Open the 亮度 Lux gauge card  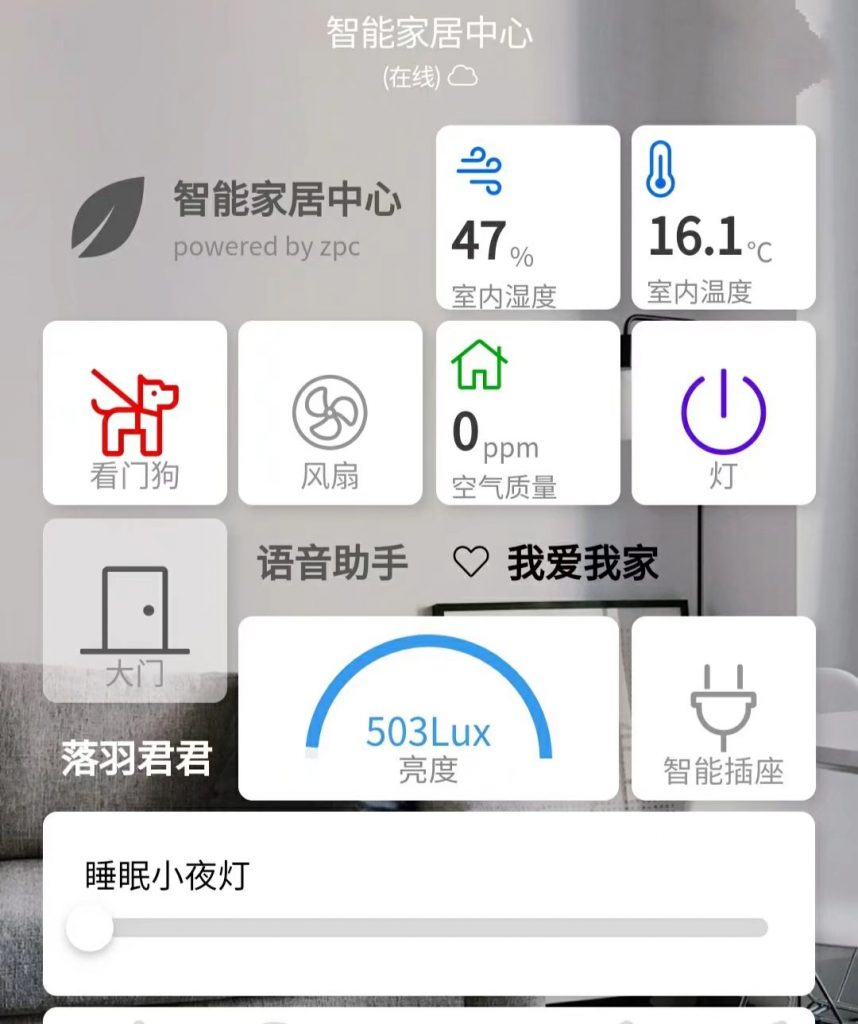(428, 708)
